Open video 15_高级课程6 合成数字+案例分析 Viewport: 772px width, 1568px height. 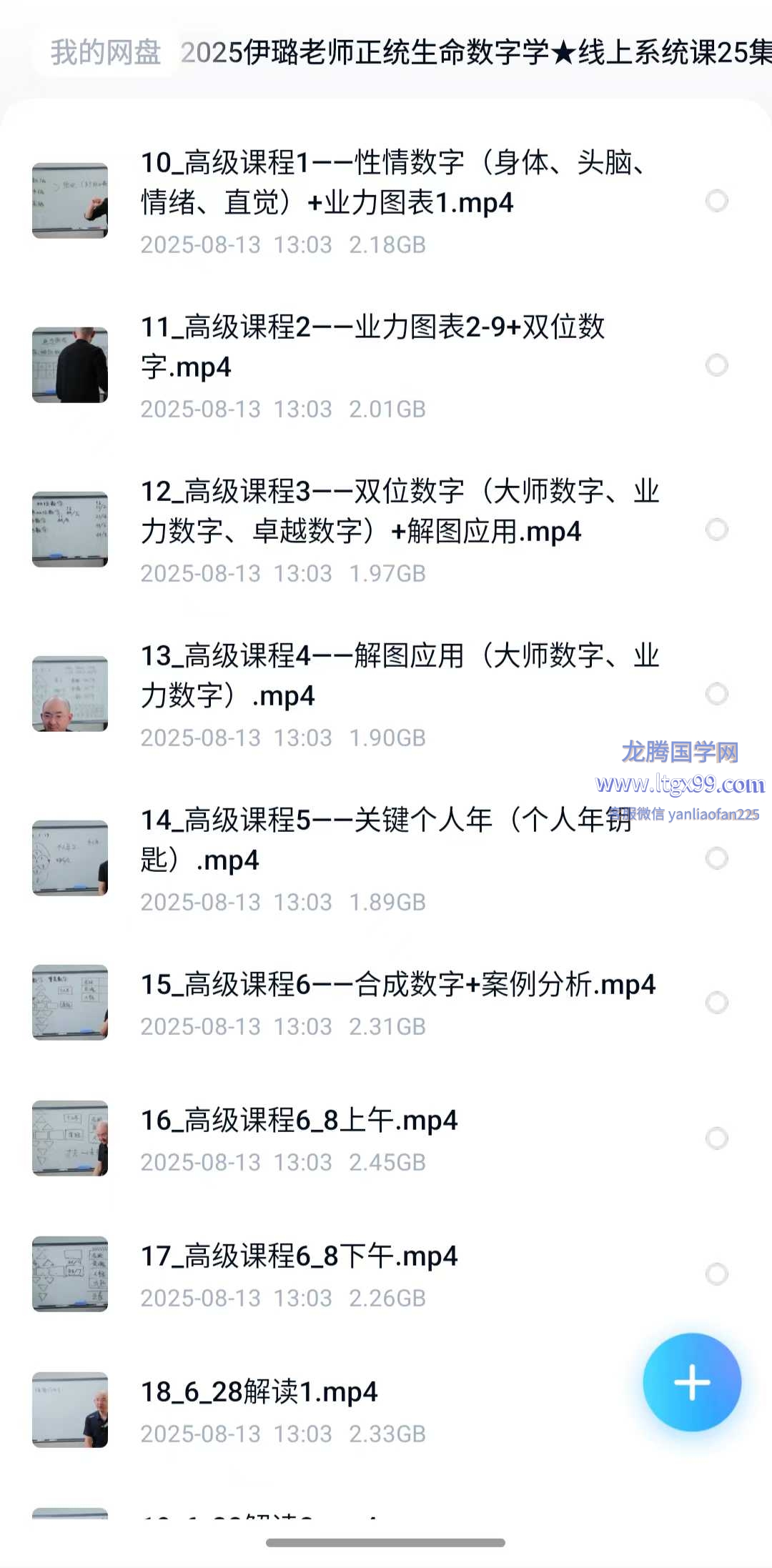pos(397,985)
